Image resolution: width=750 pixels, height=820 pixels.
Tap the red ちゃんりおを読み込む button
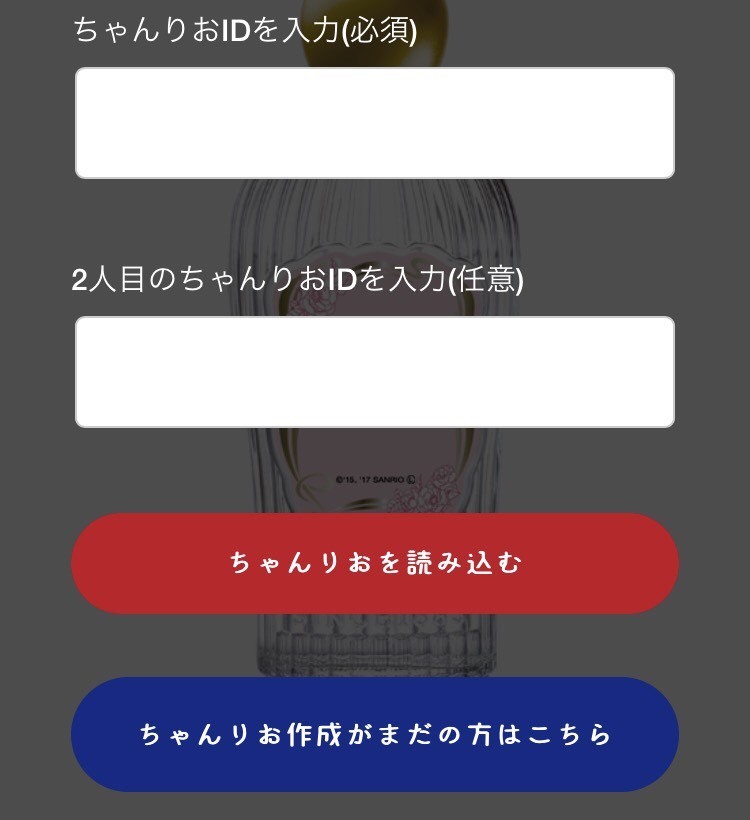(375, 563)
